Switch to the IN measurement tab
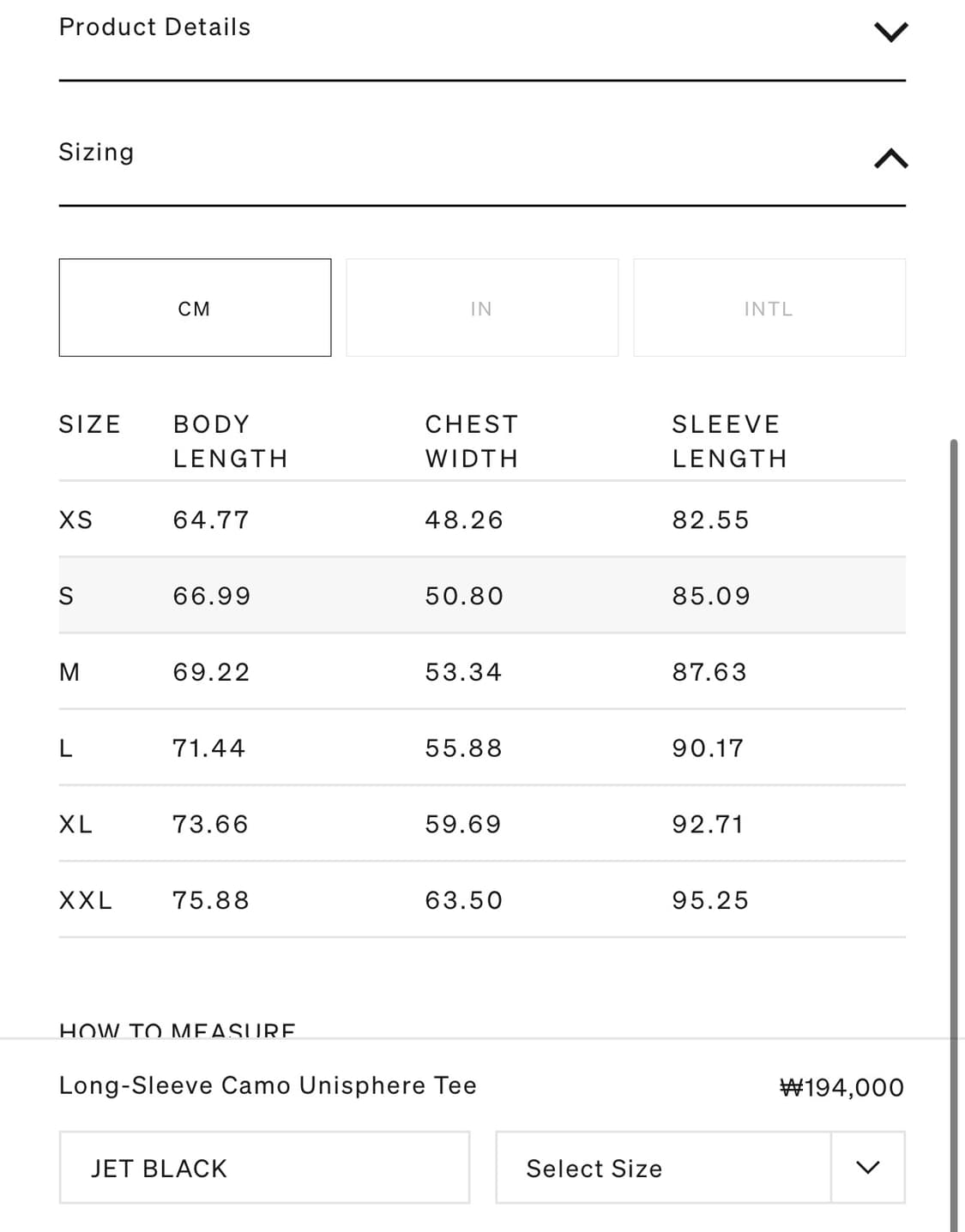 pyautogui.click(x=481, y=307)
